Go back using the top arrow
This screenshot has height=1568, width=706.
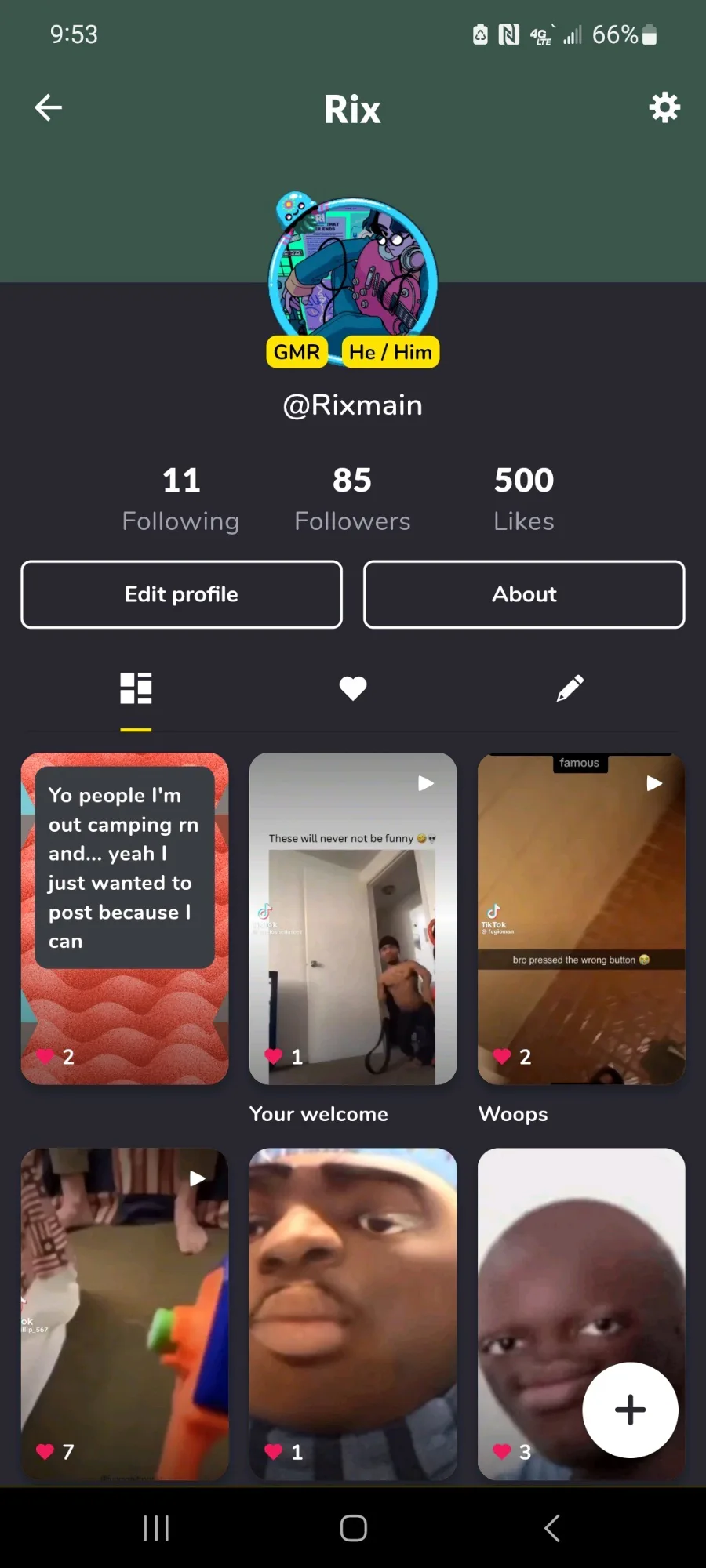pos(48,108)
